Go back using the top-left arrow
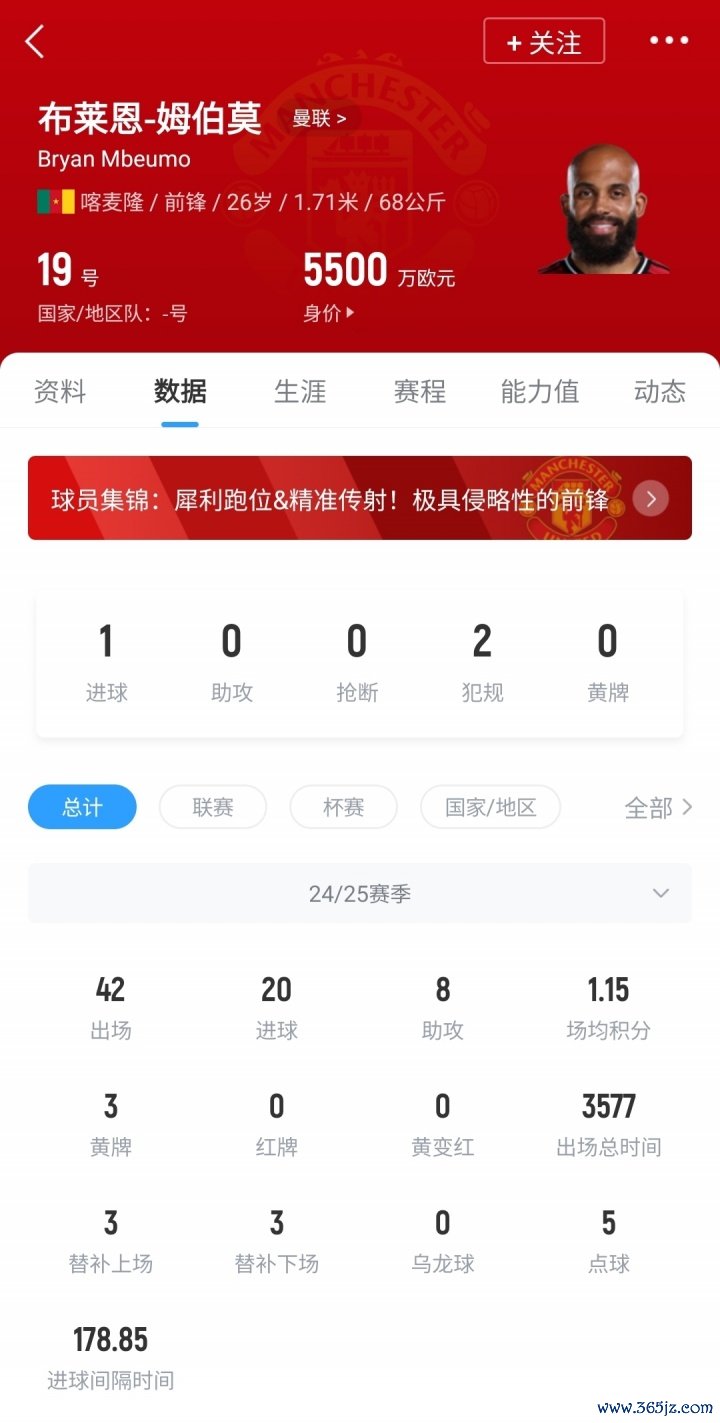Image resolution: width=720 pixels, height=1423 pixels. pos(35,42)
